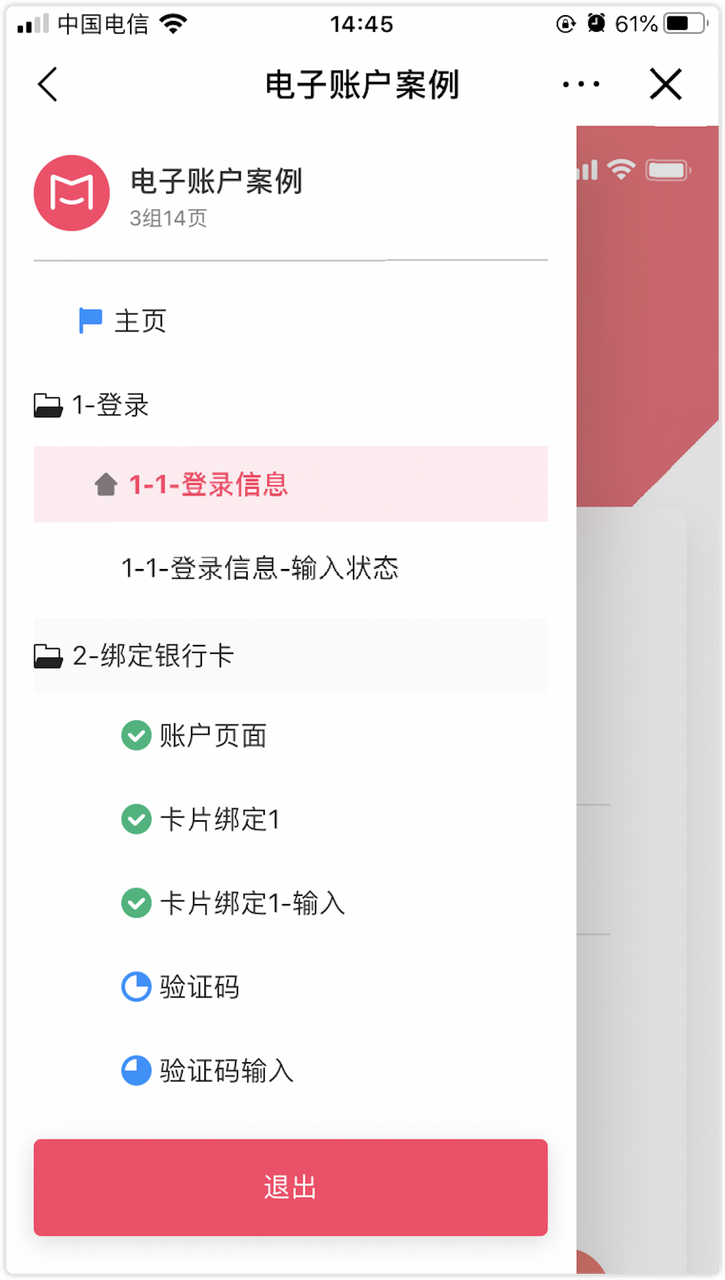Open the 账户页面 page

[290, 736]
